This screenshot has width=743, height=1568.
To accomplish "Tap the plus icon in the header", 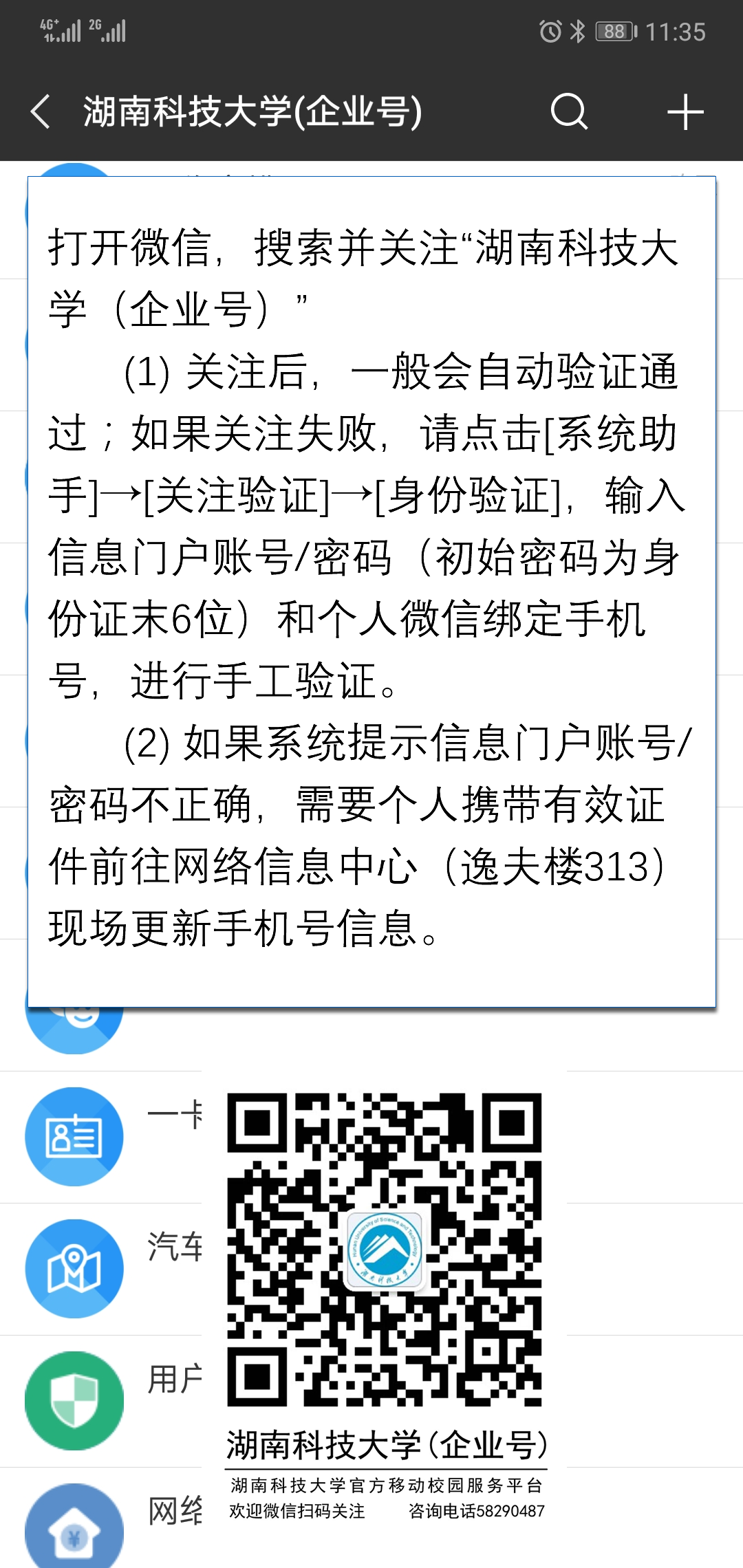I will coord(685,111).
